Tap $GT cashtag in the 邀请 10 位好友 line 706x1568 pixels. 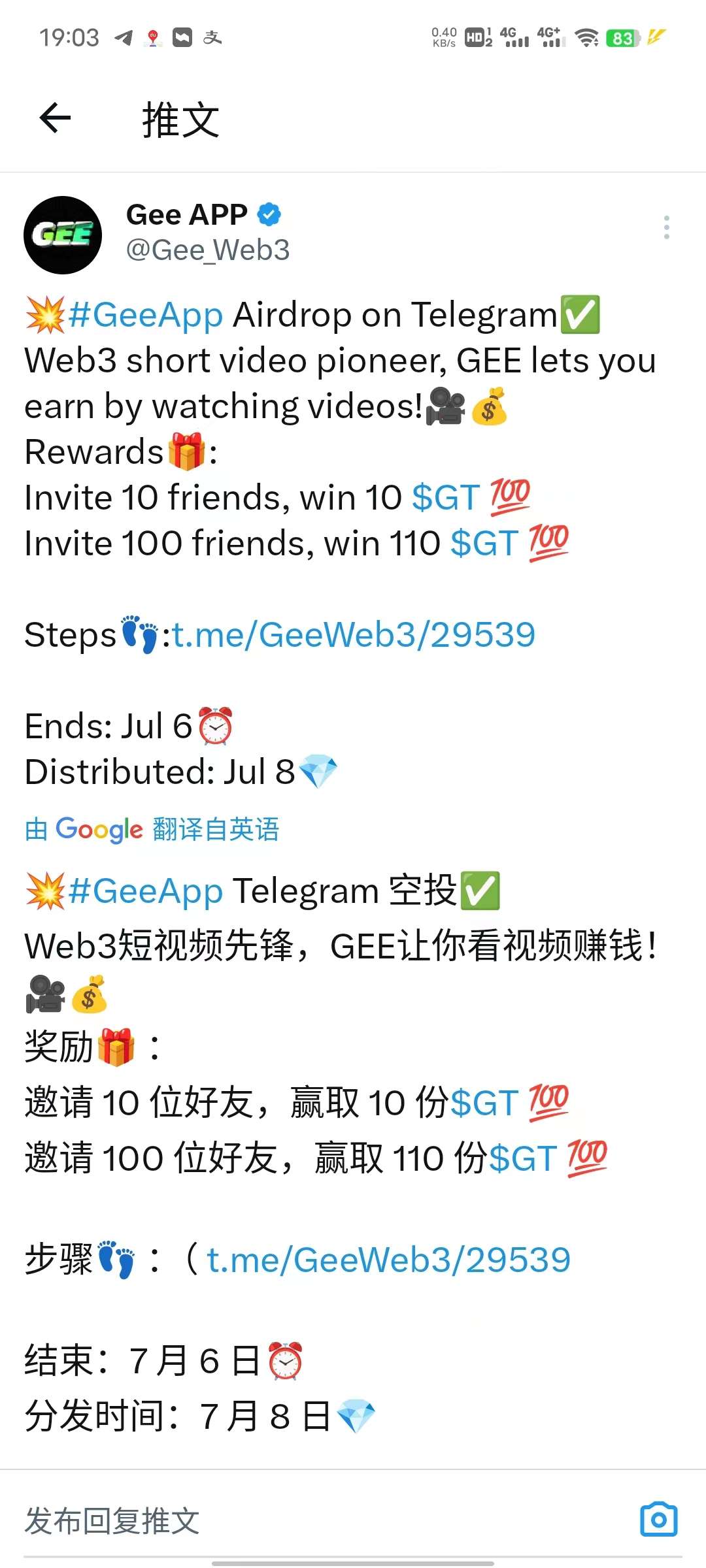click(x=484, y=1103)
